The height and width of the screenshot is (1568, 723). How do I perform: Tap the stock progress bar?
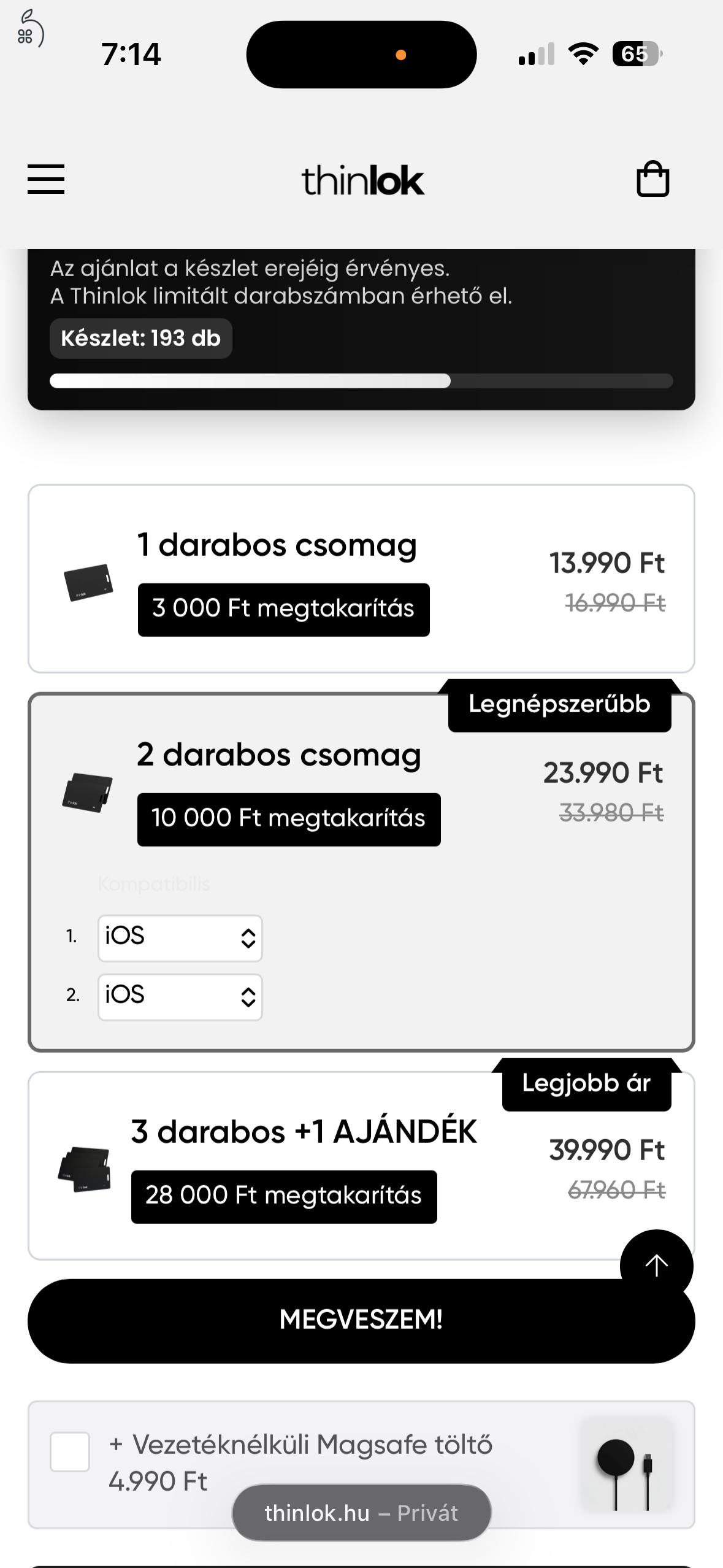(361, 381)
